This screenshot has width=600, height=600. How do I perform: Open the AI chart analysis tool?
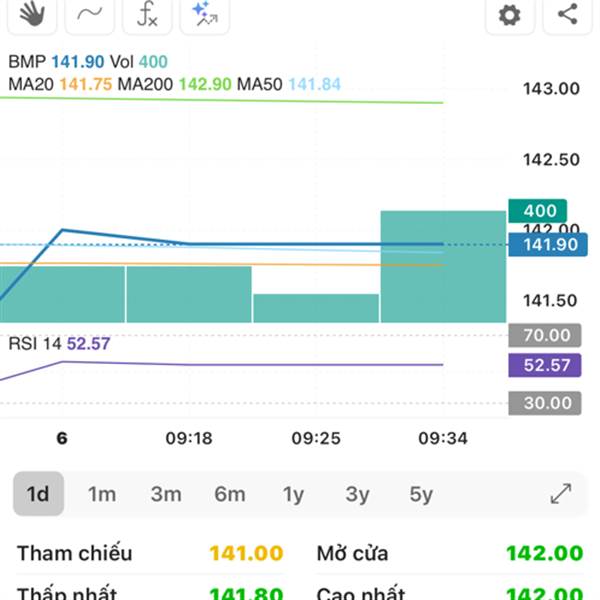click(205, 14)
